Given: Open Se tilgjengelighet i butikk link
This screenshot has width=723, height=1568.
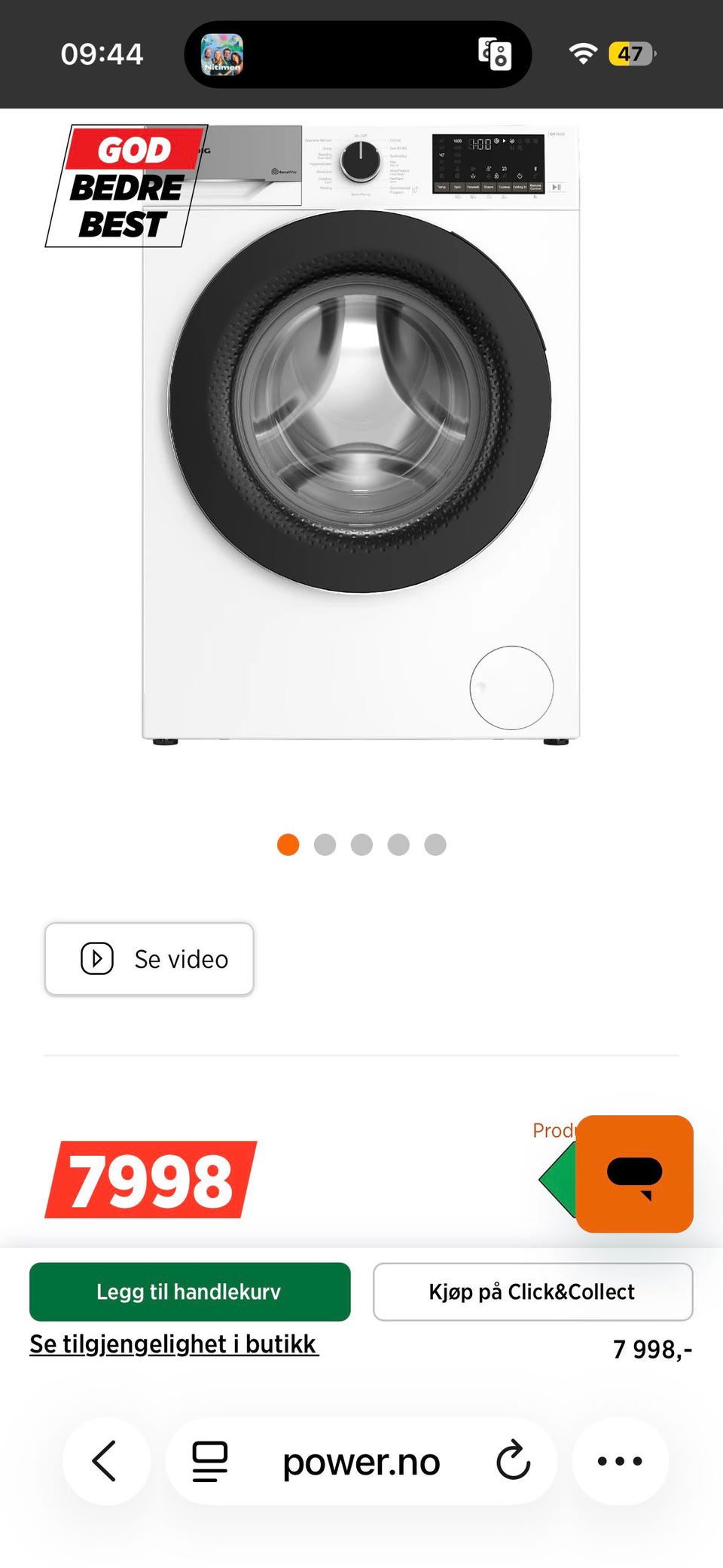Looking at the screenshot, I should 174,1344.
